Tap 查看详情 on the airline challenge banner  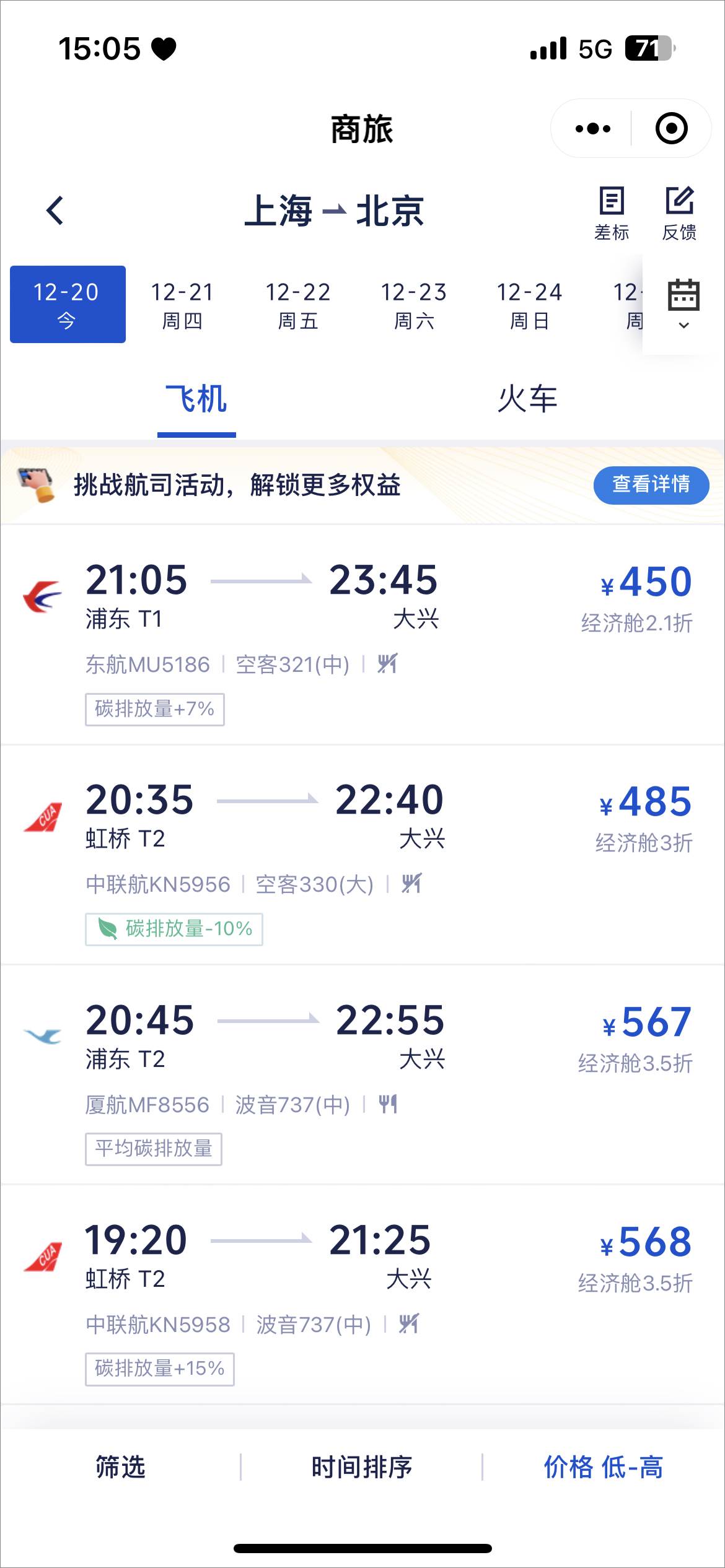pos(651,485)
